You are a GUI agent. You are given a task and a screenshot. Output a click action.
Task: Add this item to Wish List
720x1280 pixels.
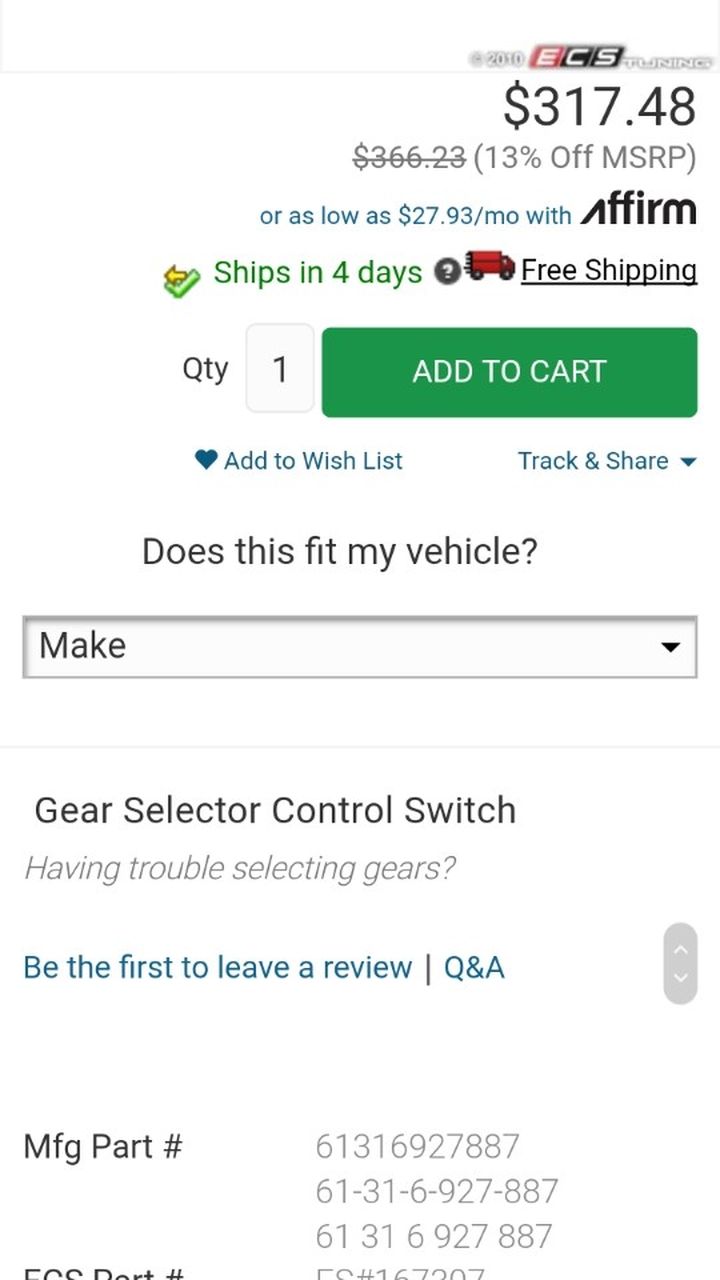click(x=299, y=461)
